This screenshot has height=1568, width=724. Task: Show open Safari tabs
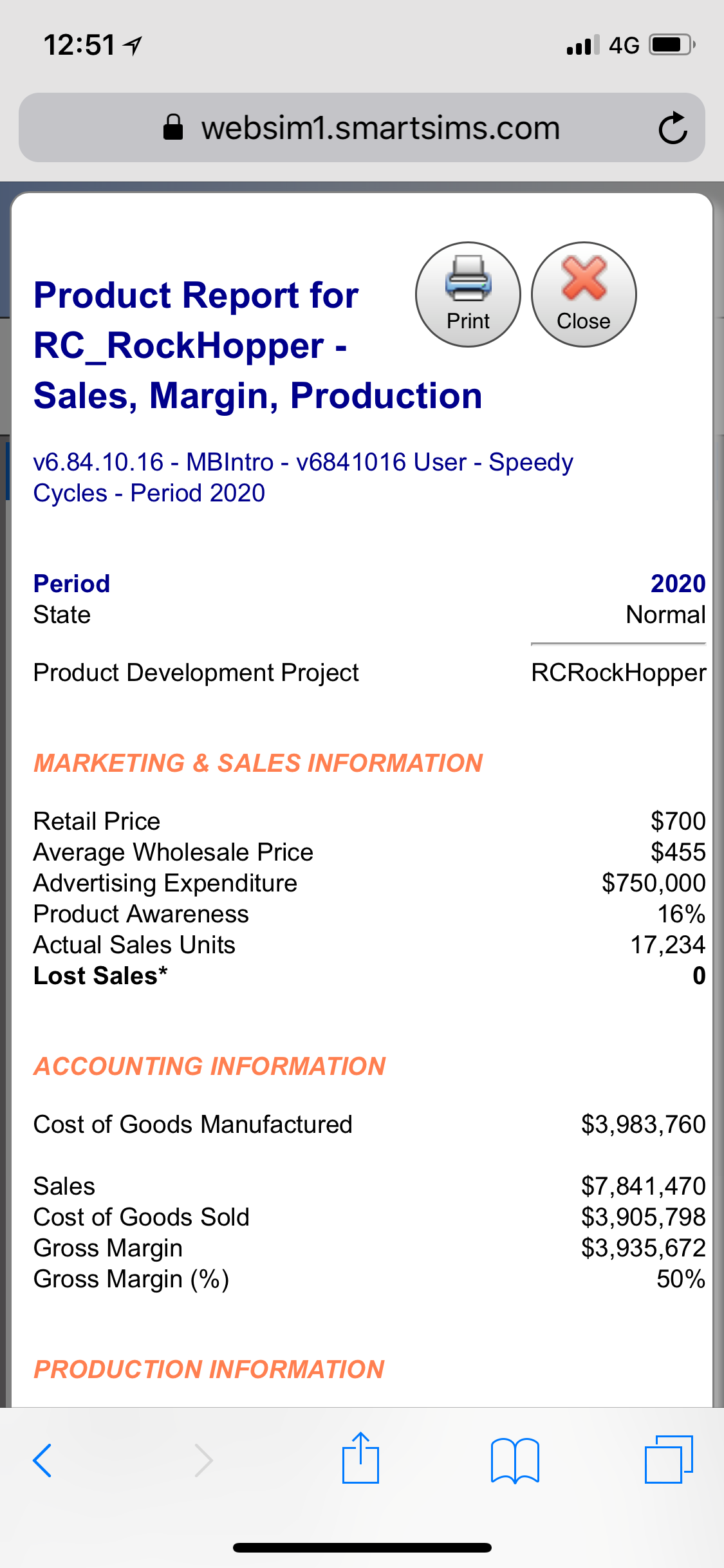(x=668, y=1459)
